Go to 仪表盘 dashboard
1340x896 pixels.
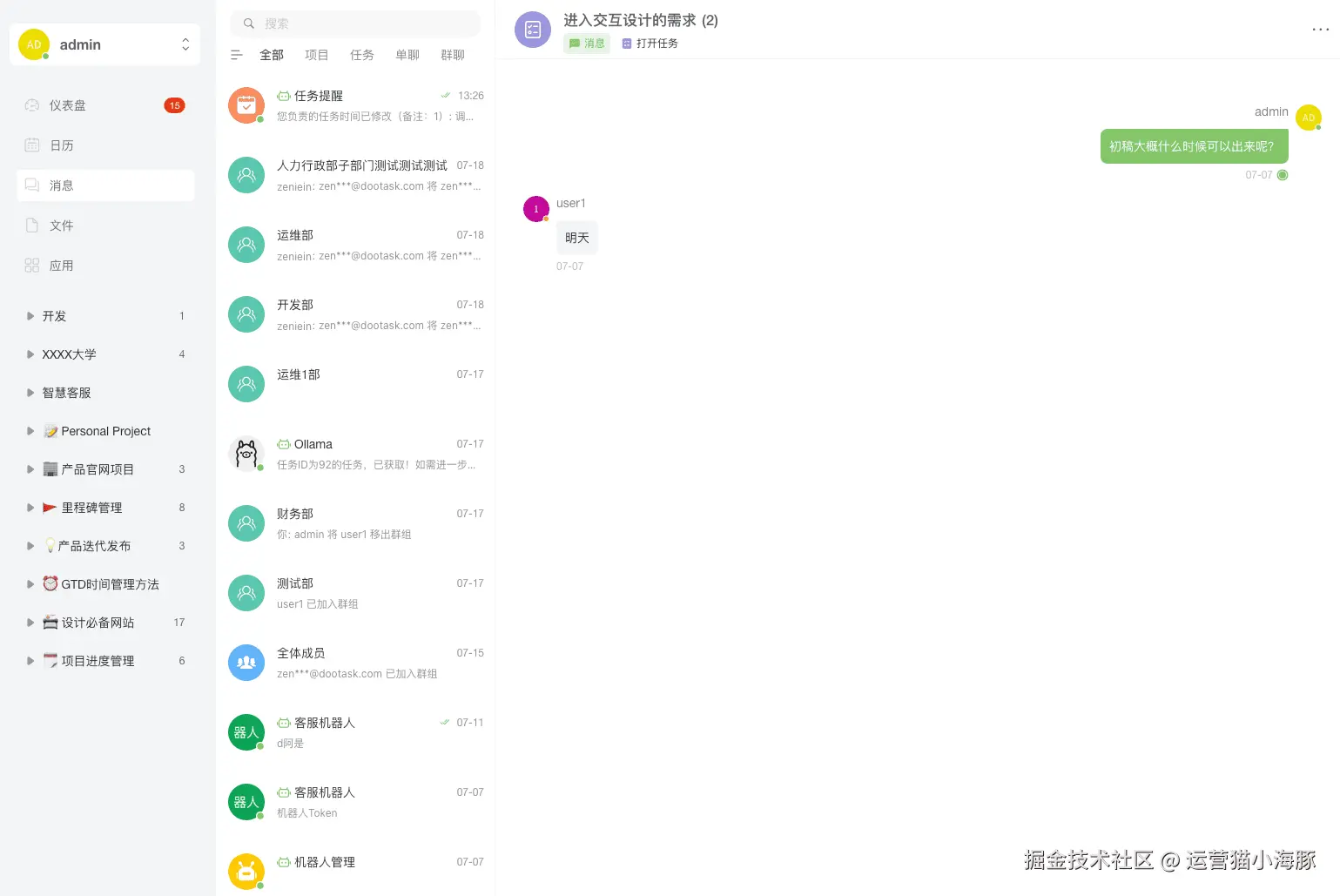67,105
